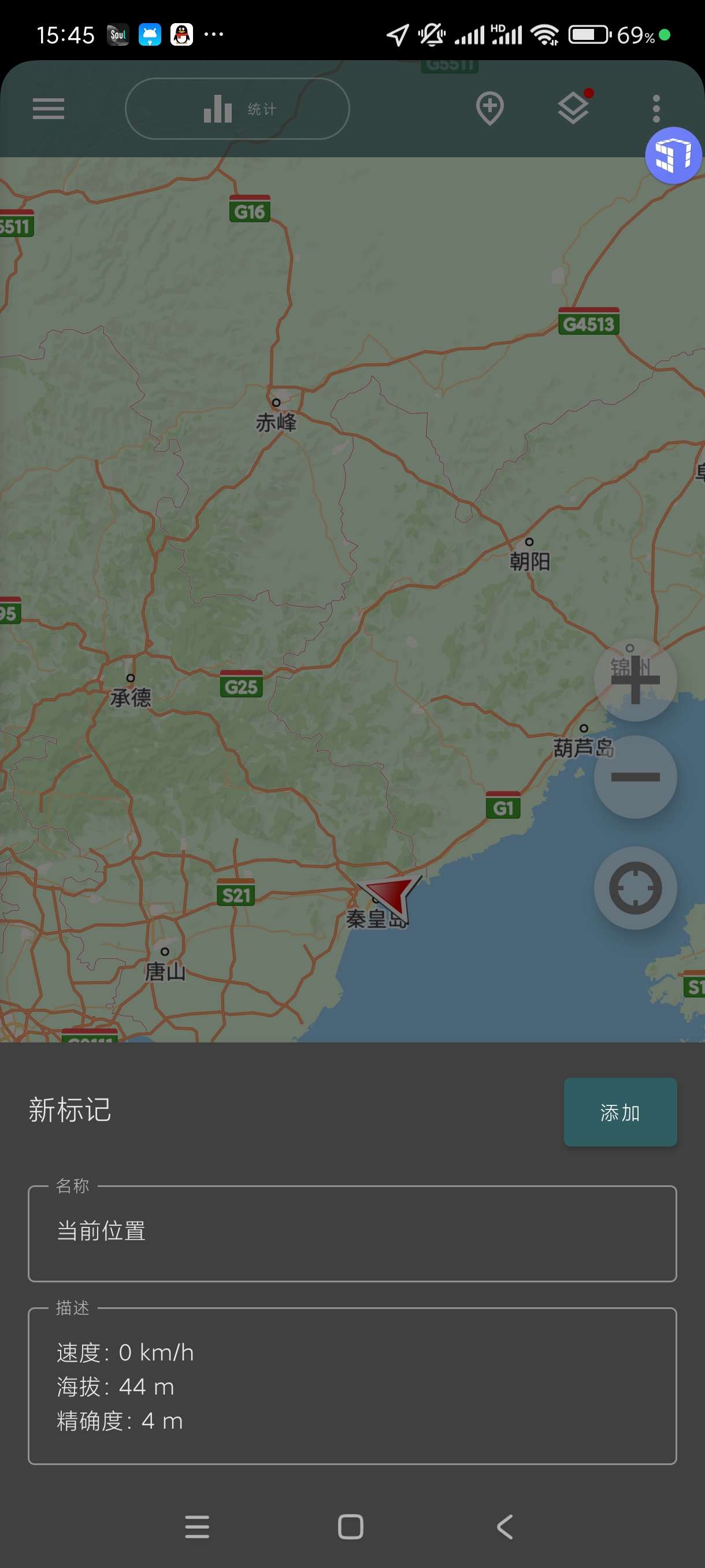Edit the 描述 description field

coord(351,1386)
